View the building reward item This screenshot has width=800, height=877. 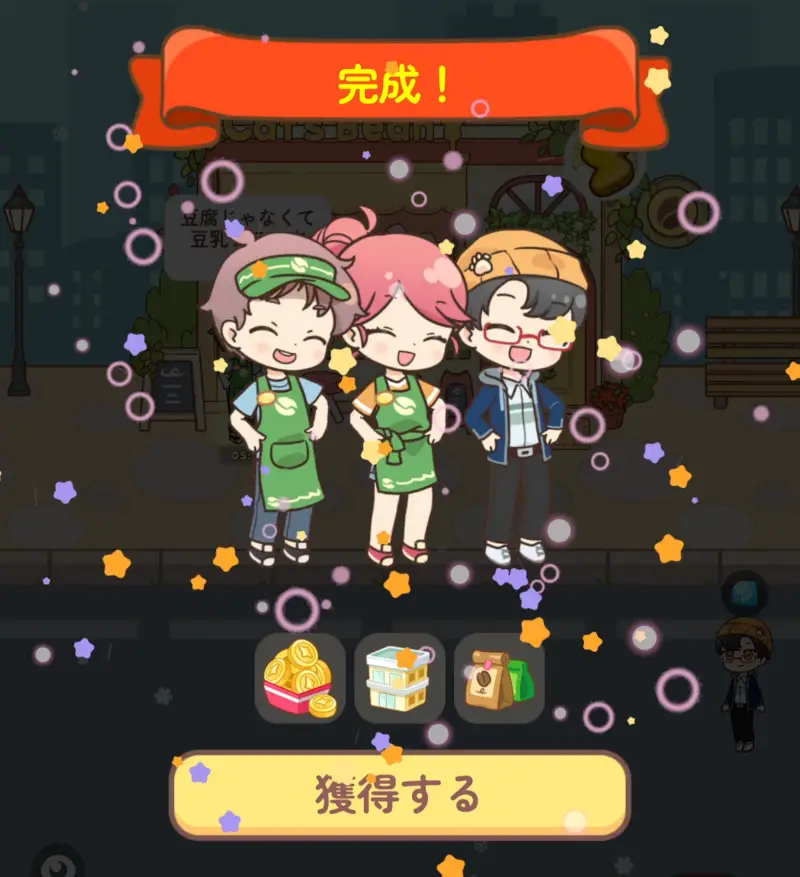400,679
